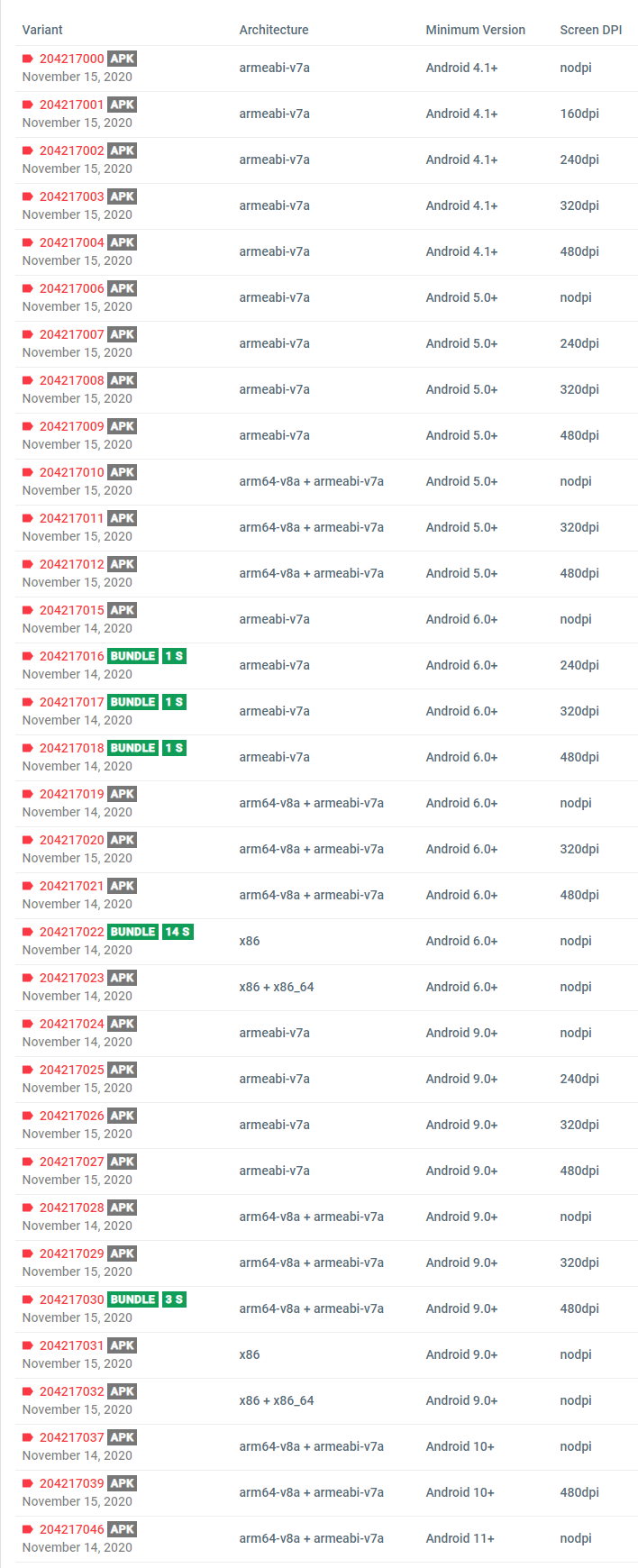638x1568 pixels.
Task: Open variant 204217031 x86 link
Action: coord(71,1345)
